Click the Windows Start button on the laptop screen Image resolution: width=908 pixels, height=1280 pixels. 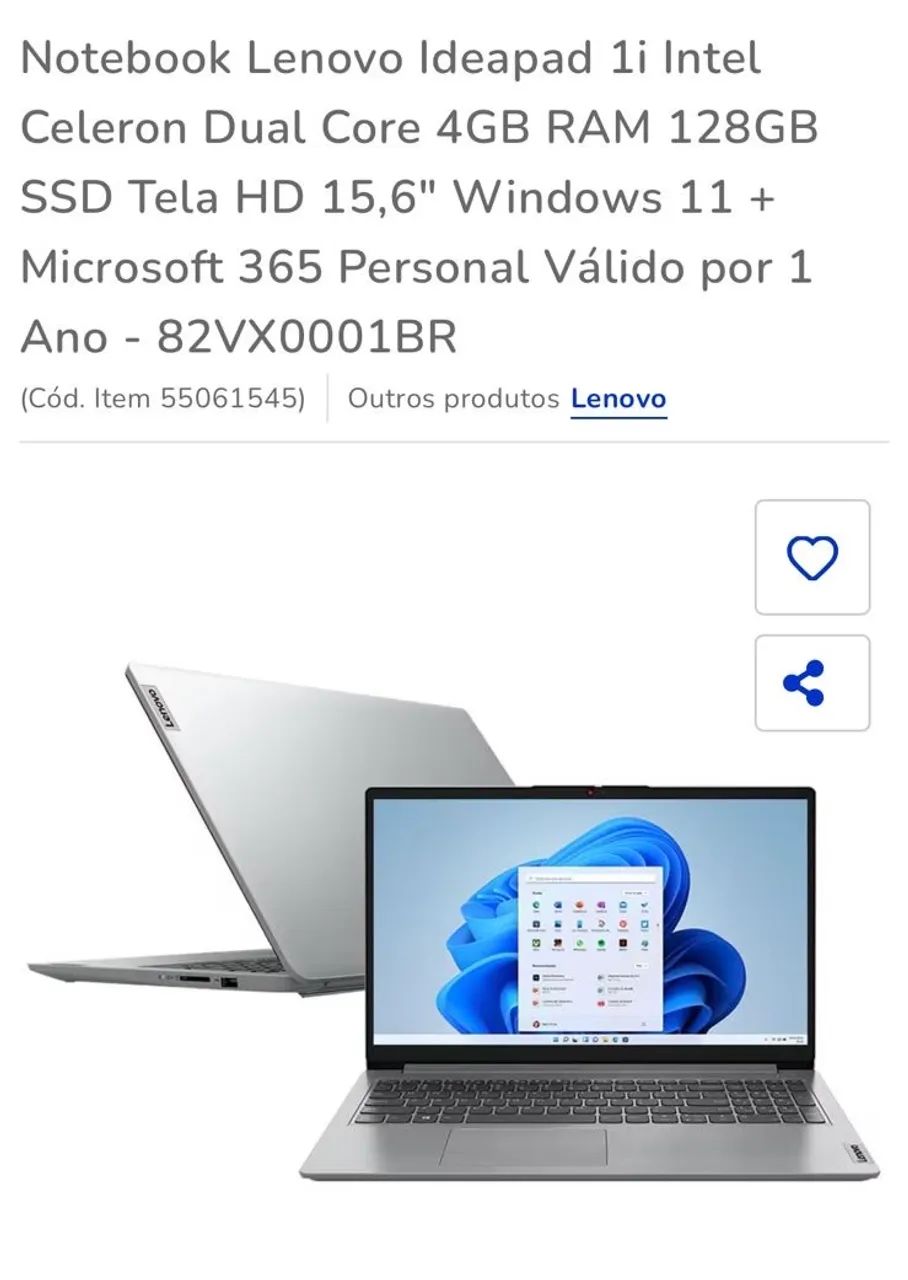556,1038
